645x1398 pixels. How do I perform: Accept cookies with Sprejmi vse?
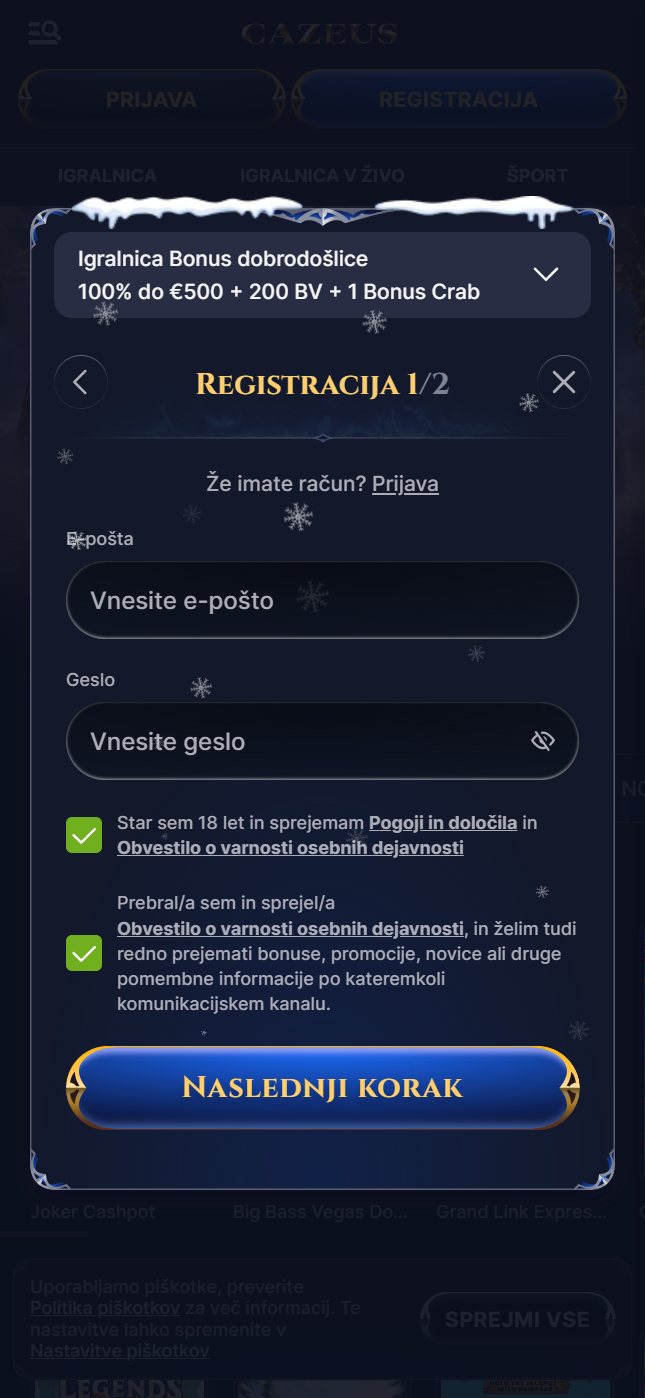pyautogui.click(x=517, y=1320)
